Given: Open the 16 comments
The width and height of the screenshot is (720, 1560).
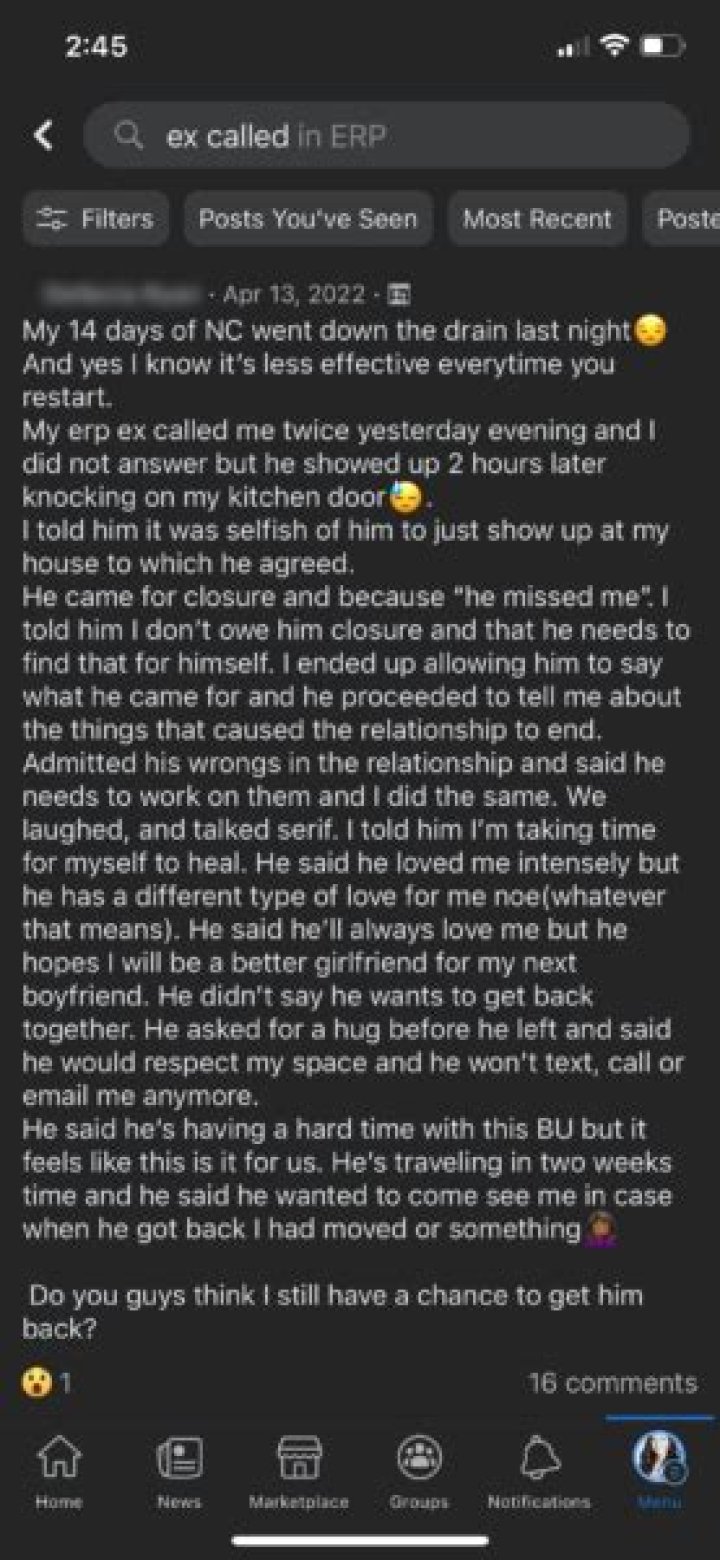Looking at the screenshot, I should [612, 1383].
